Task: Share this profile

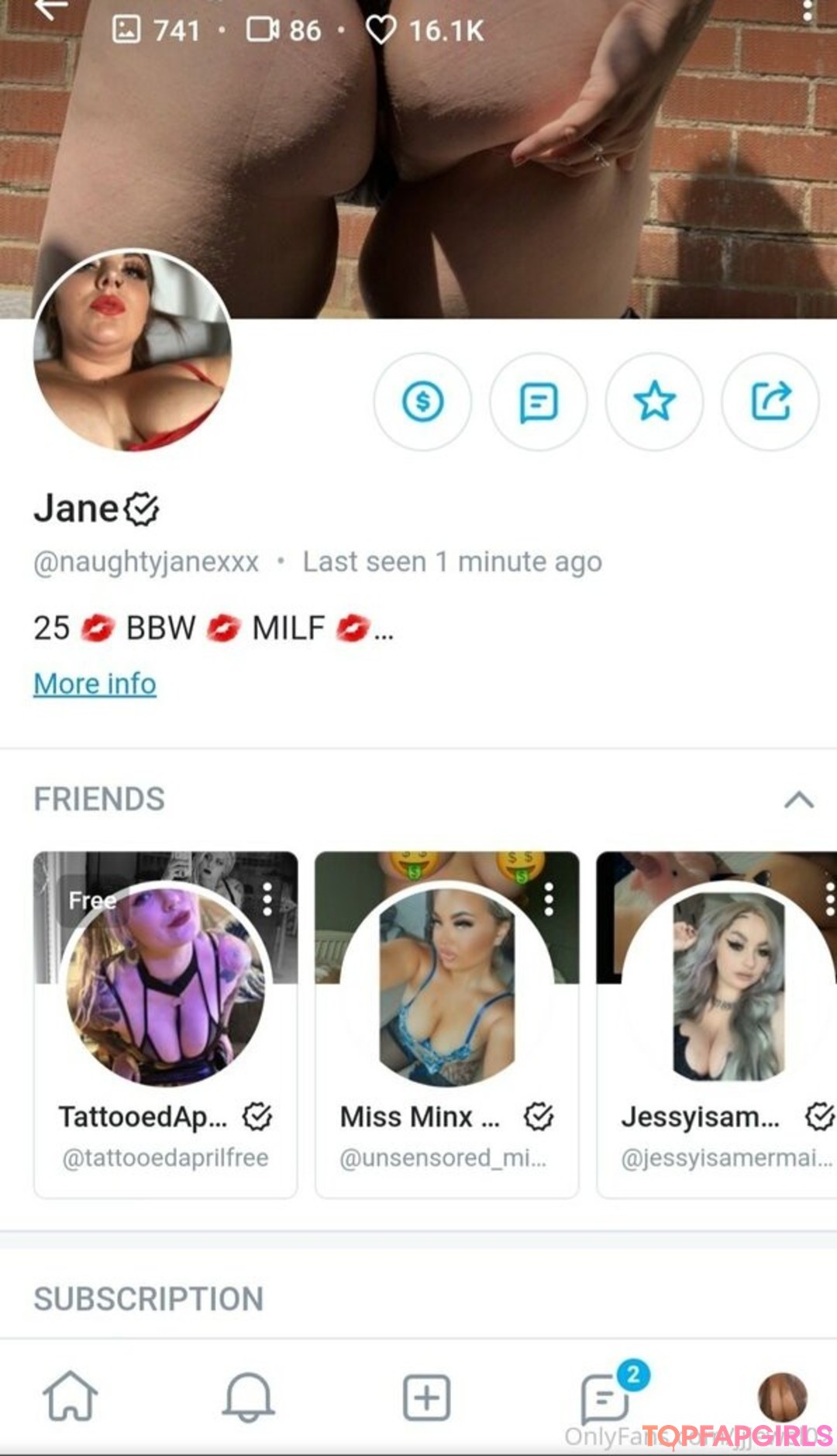Action: [x=770, y=402]
